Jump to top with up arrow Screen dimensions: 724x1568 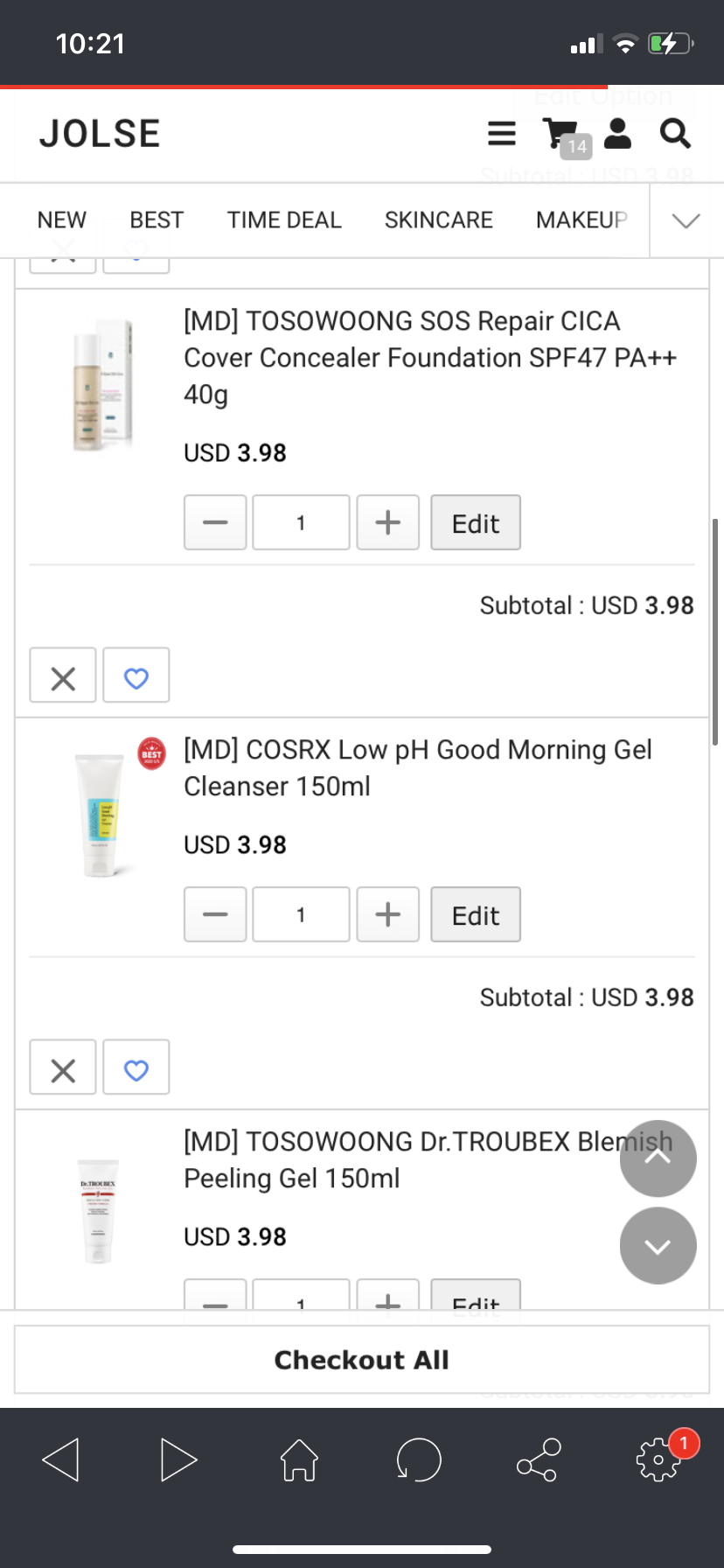658,1158
